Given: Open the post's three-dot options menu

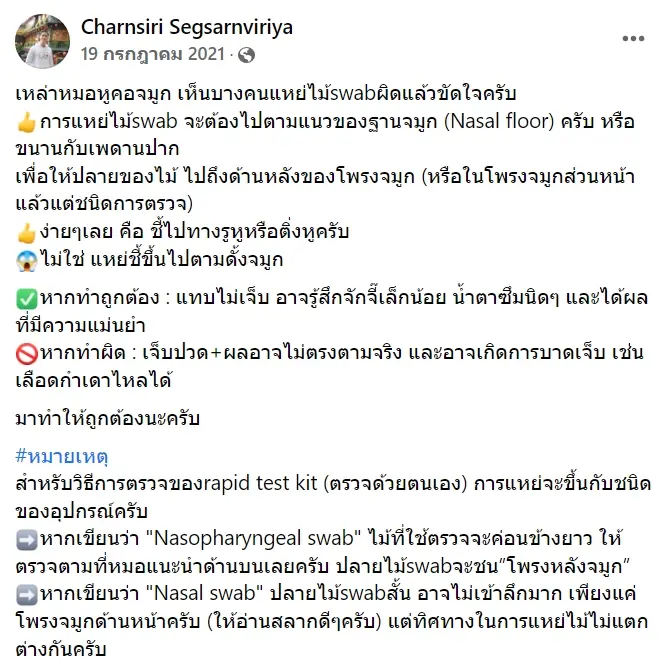Looking at the screenshot, I should 633,39.
